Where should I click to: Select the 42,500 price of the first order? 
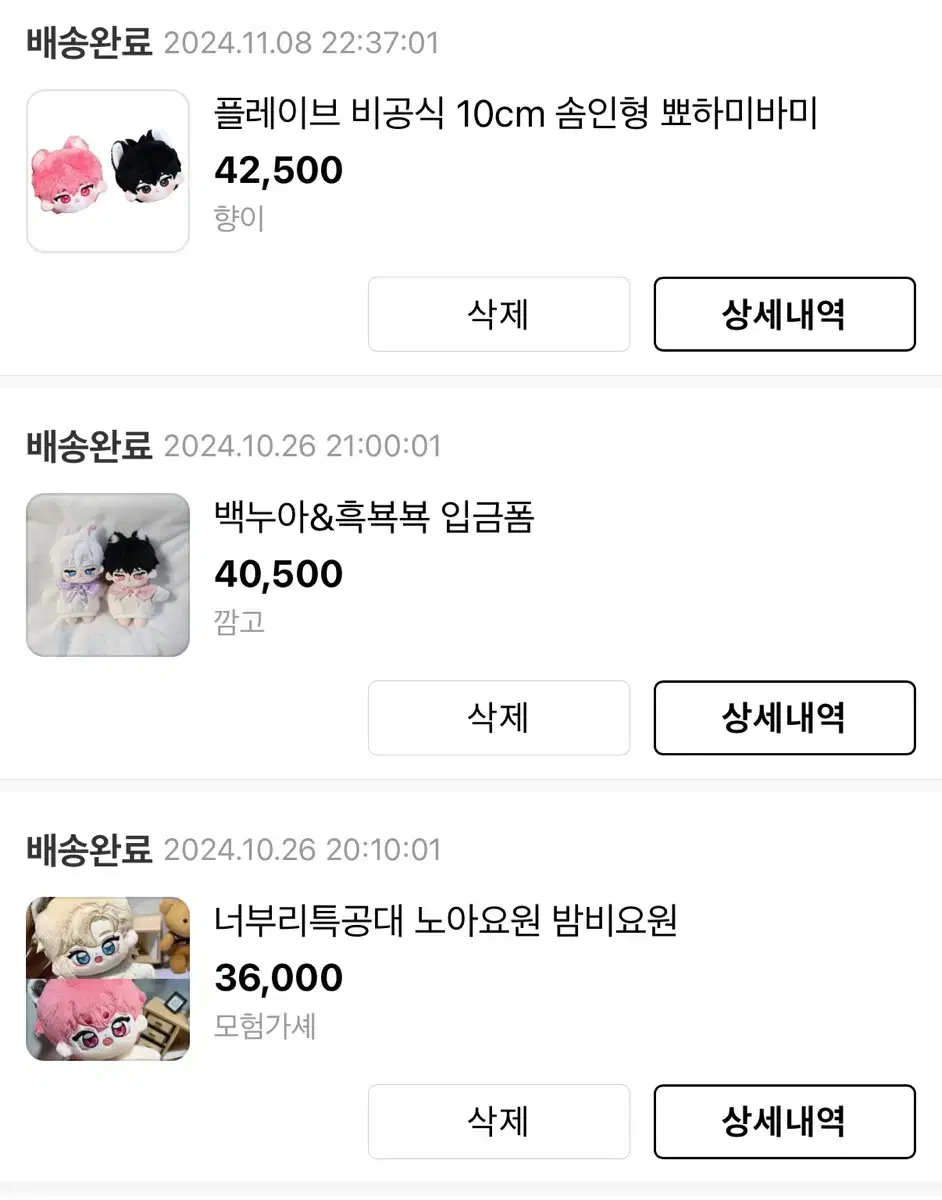coord(278,170)
